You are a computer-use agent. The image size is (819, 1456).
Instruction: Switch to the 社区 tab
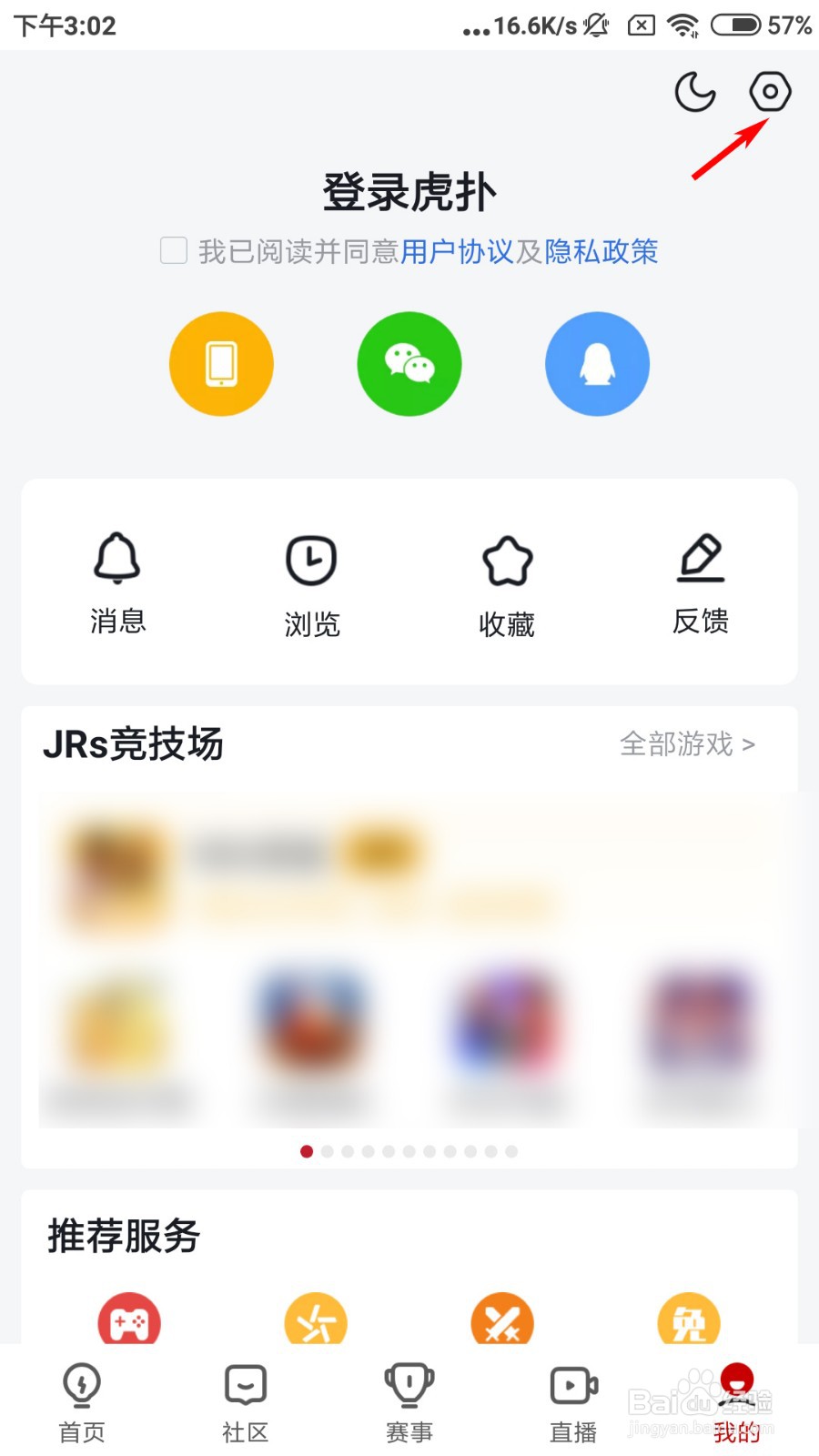click(246, 1403)
